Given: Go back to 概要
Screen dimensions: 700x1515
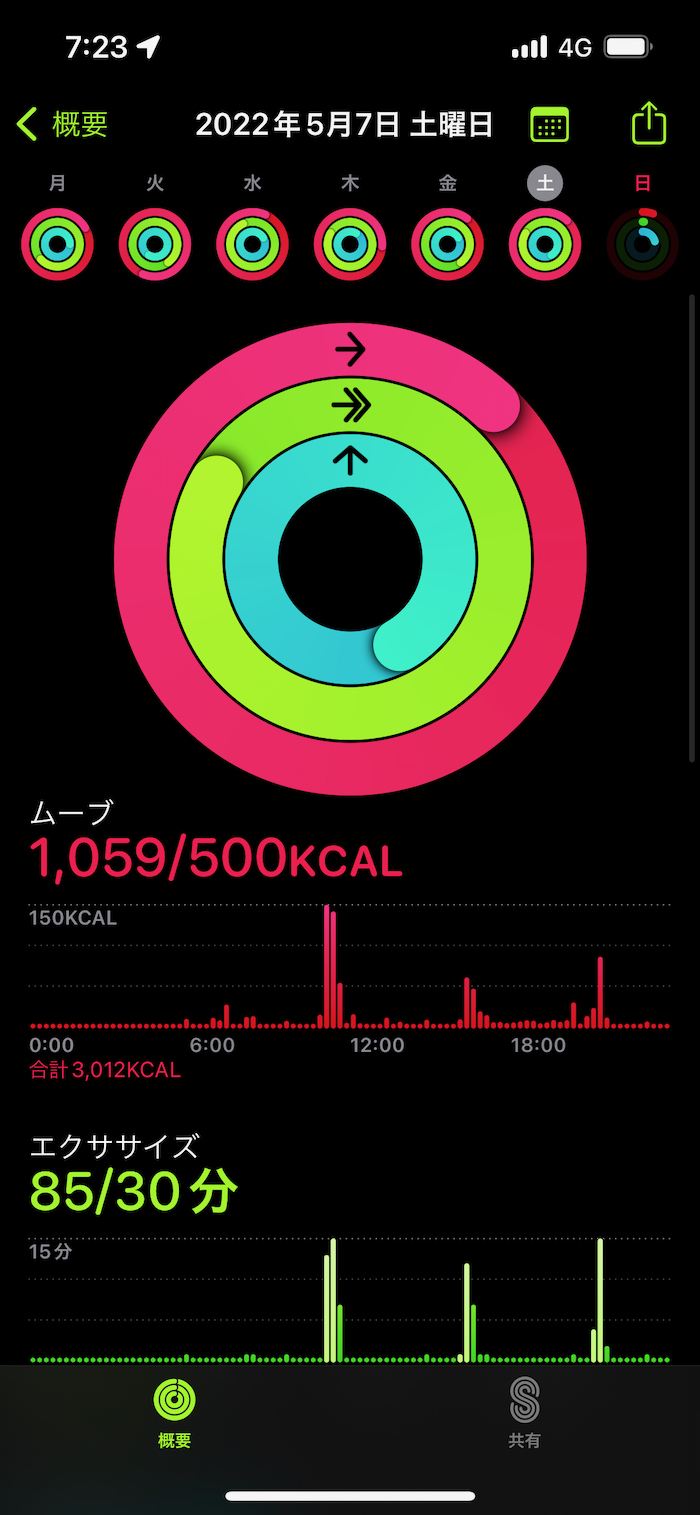Looking at the screenshot, I should click(x=63, y=125).
